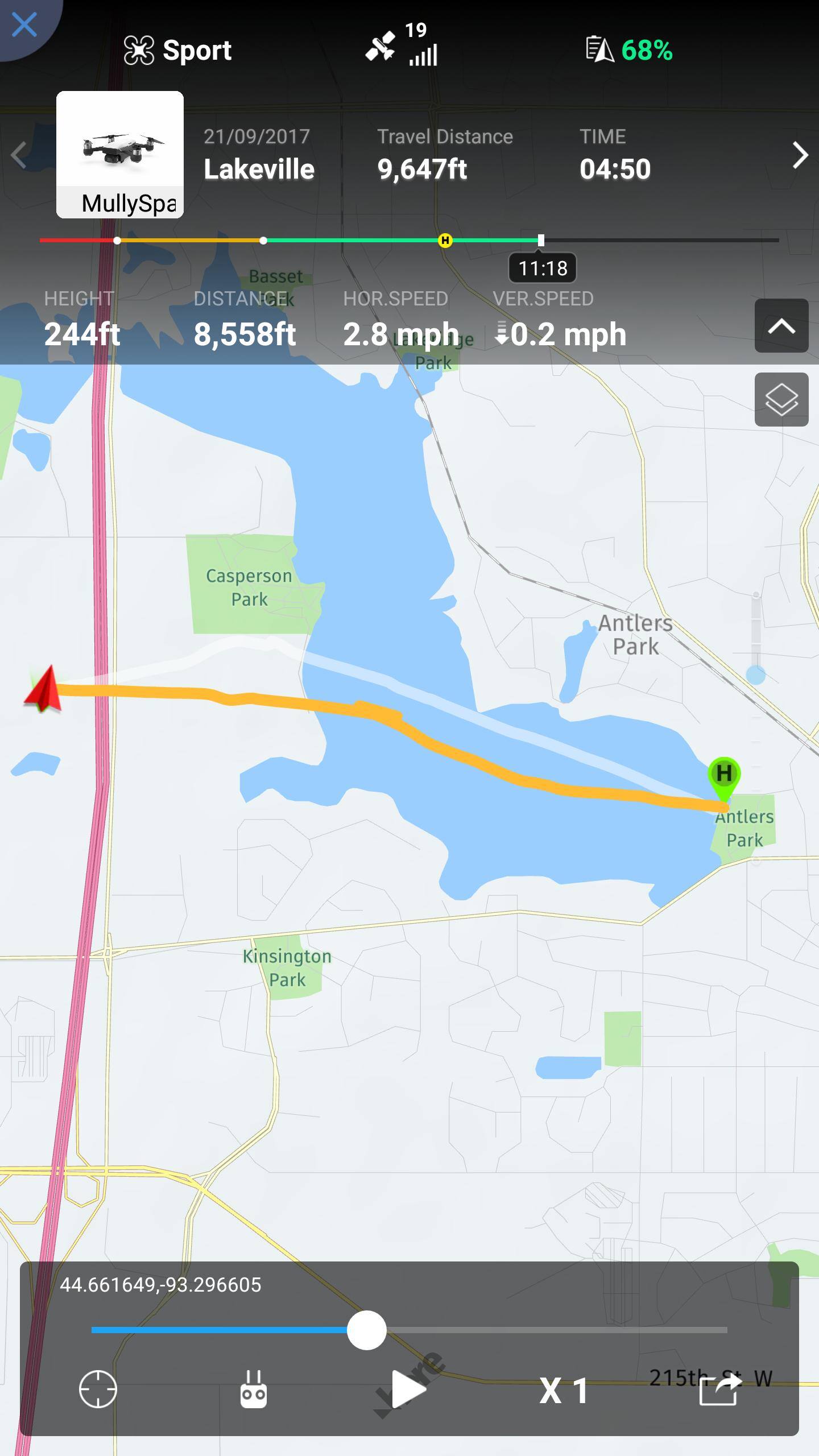Change the X 1 playback speed
The height and width of the screenshot is (1456, 819).
click(x=564, y=1391)
